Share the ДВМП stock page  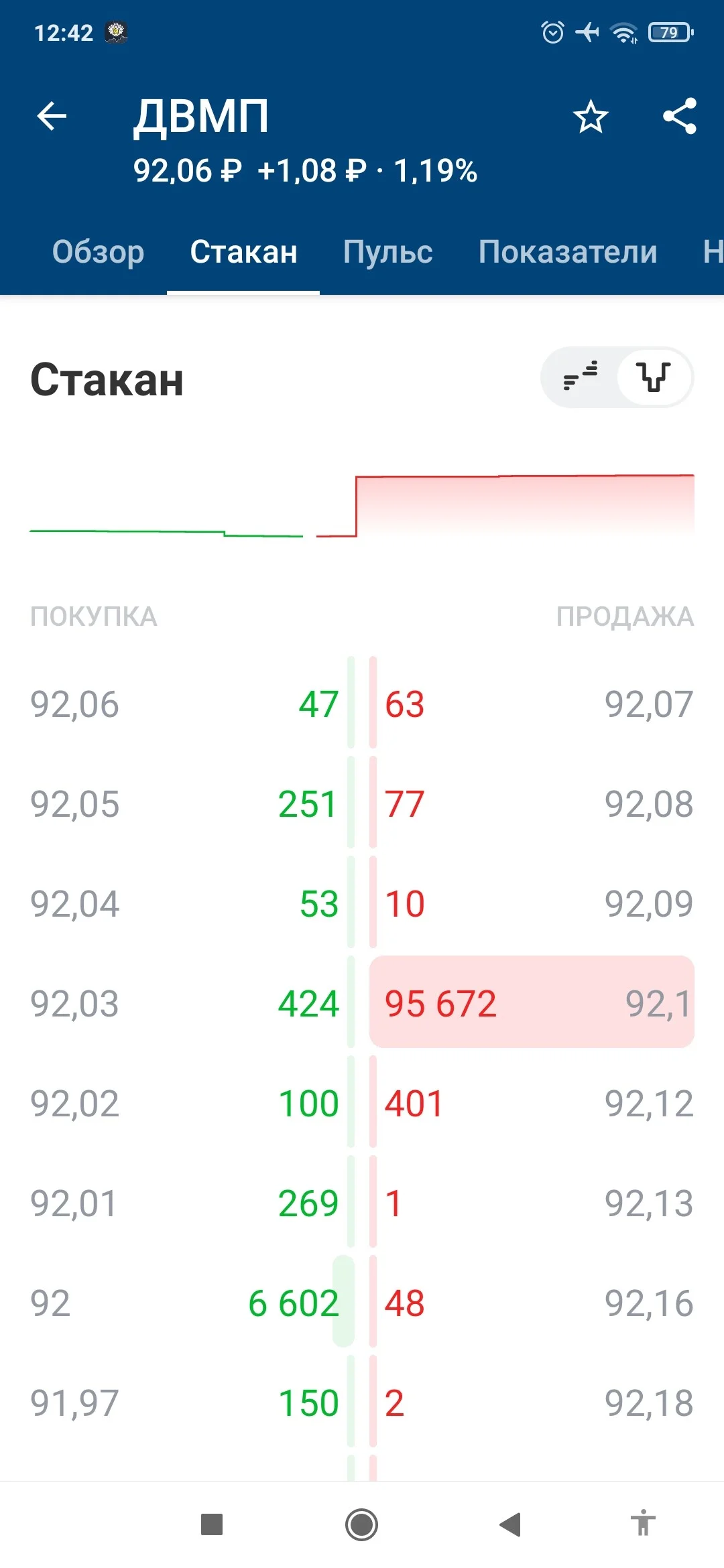[x=680, y=116]
